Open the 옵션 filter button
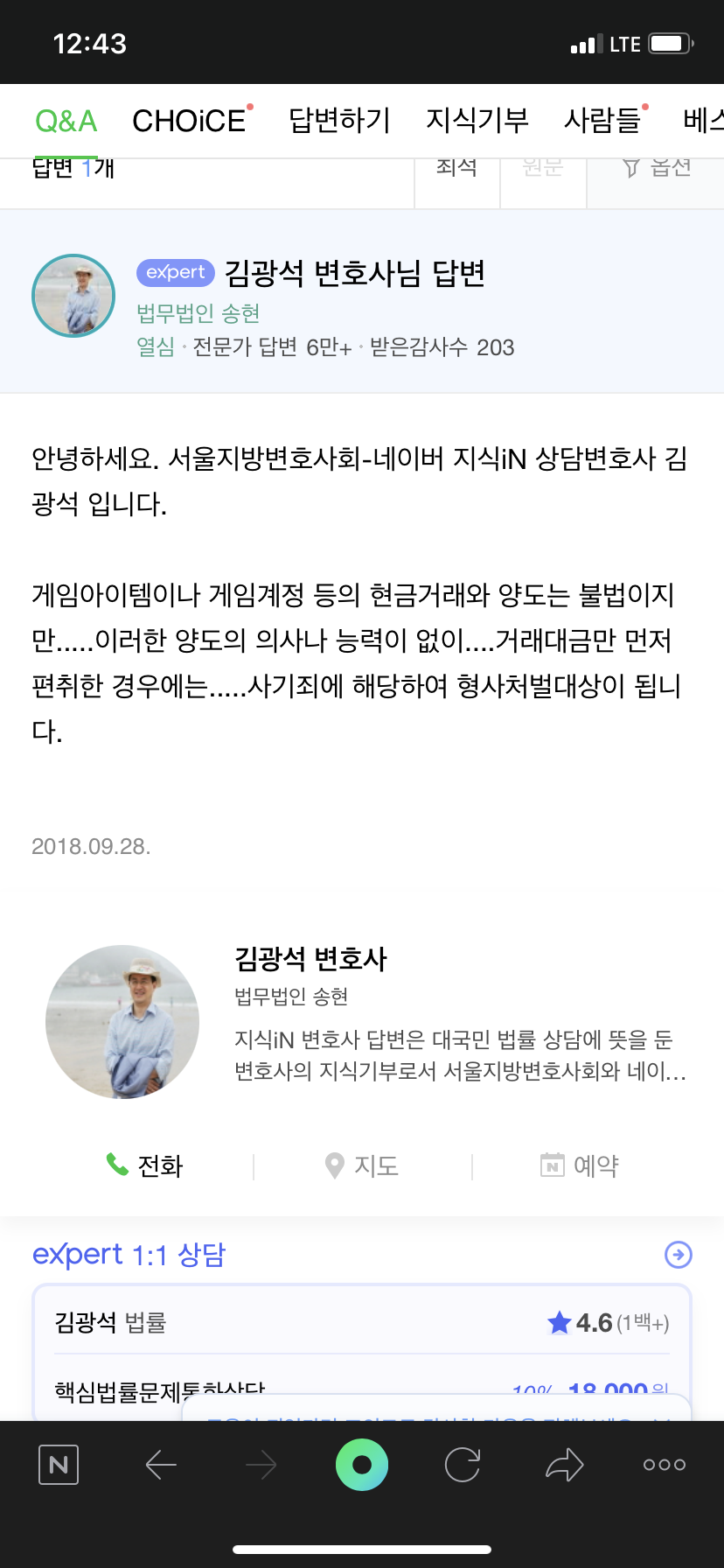The width and height of the screenshot is (724, 1568). pos(656,168)
